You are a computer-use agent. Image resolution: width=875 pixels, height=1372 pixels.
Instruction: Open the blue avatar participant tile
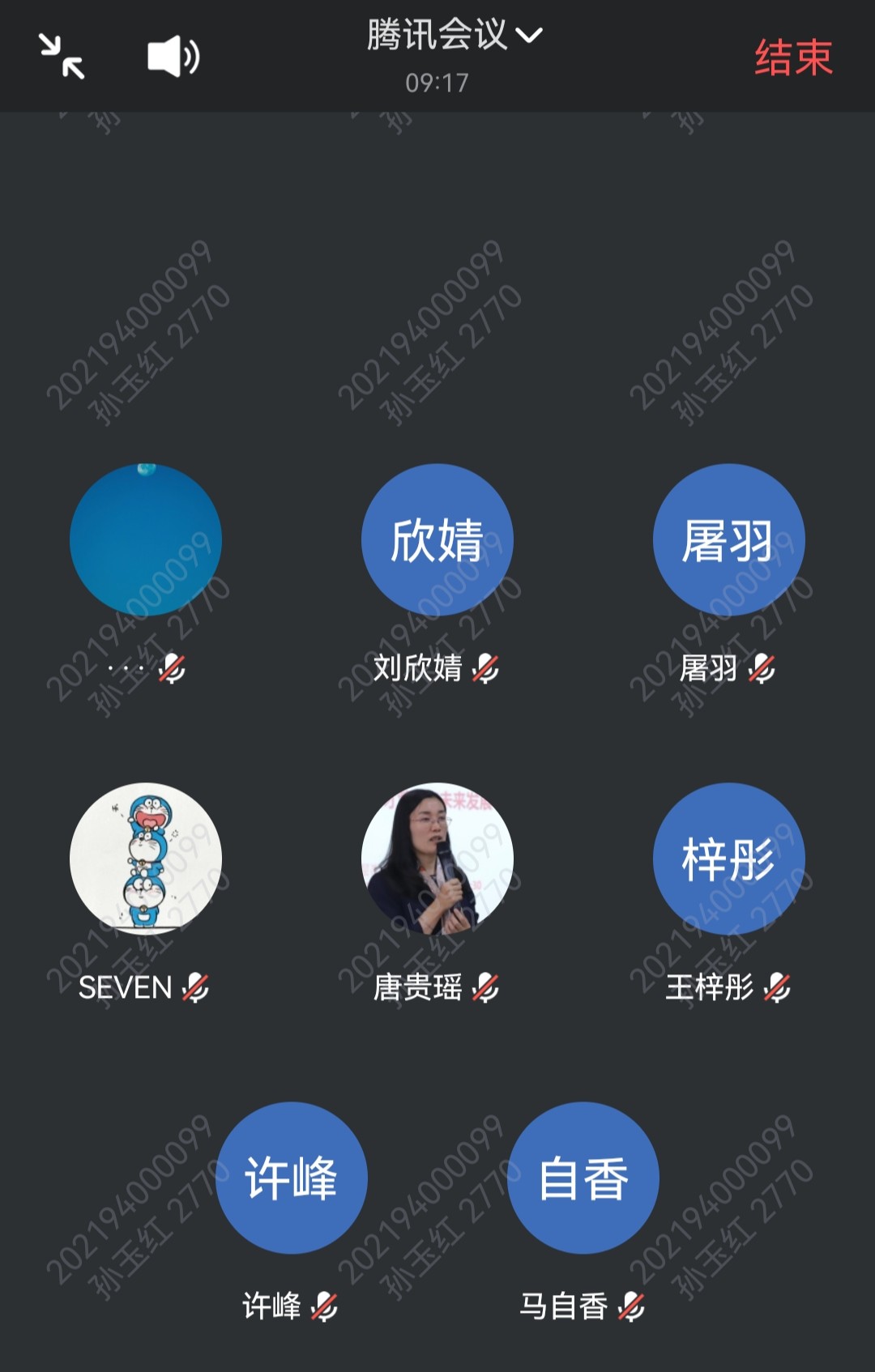[146, 540]
